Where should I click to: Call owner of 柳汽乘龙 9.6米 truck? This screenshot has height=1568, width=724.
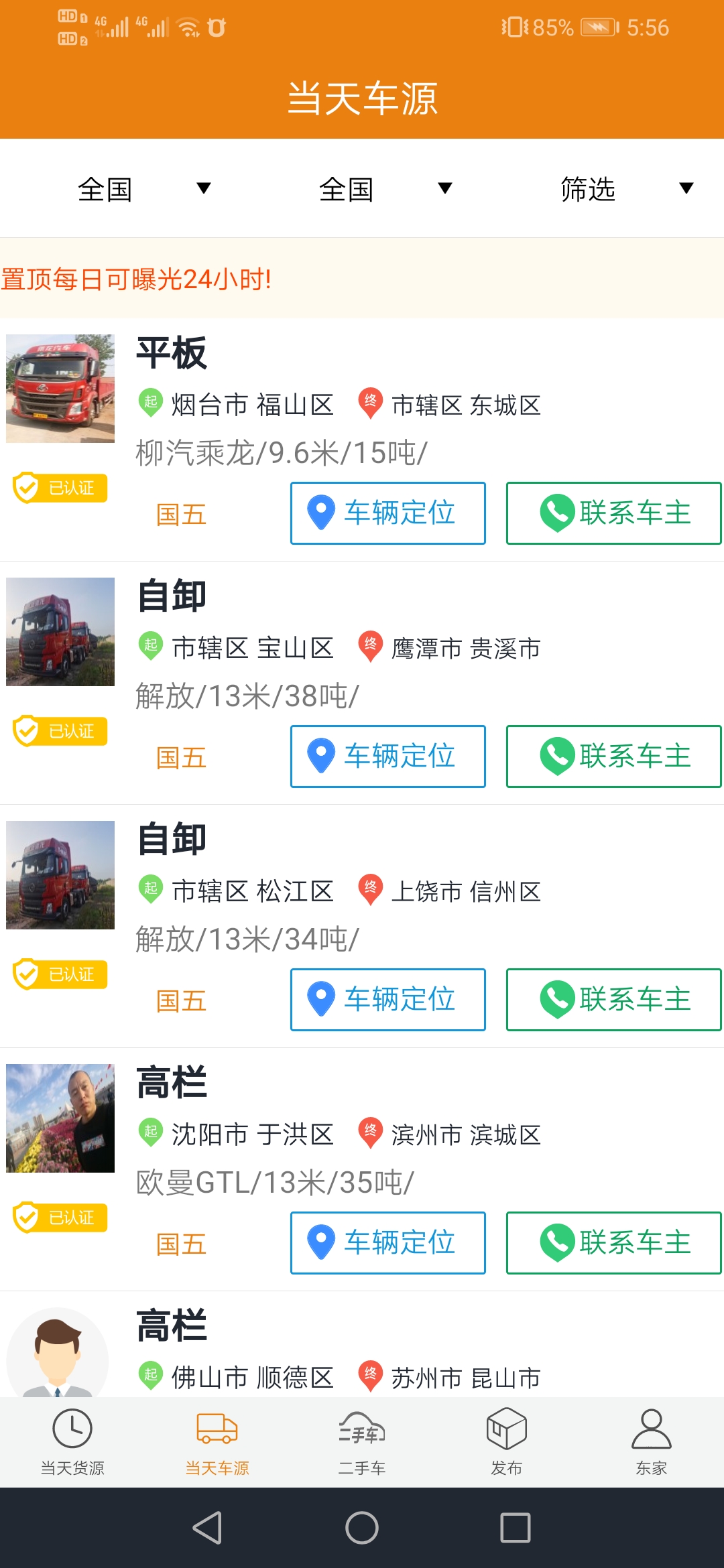coord(613,513)
